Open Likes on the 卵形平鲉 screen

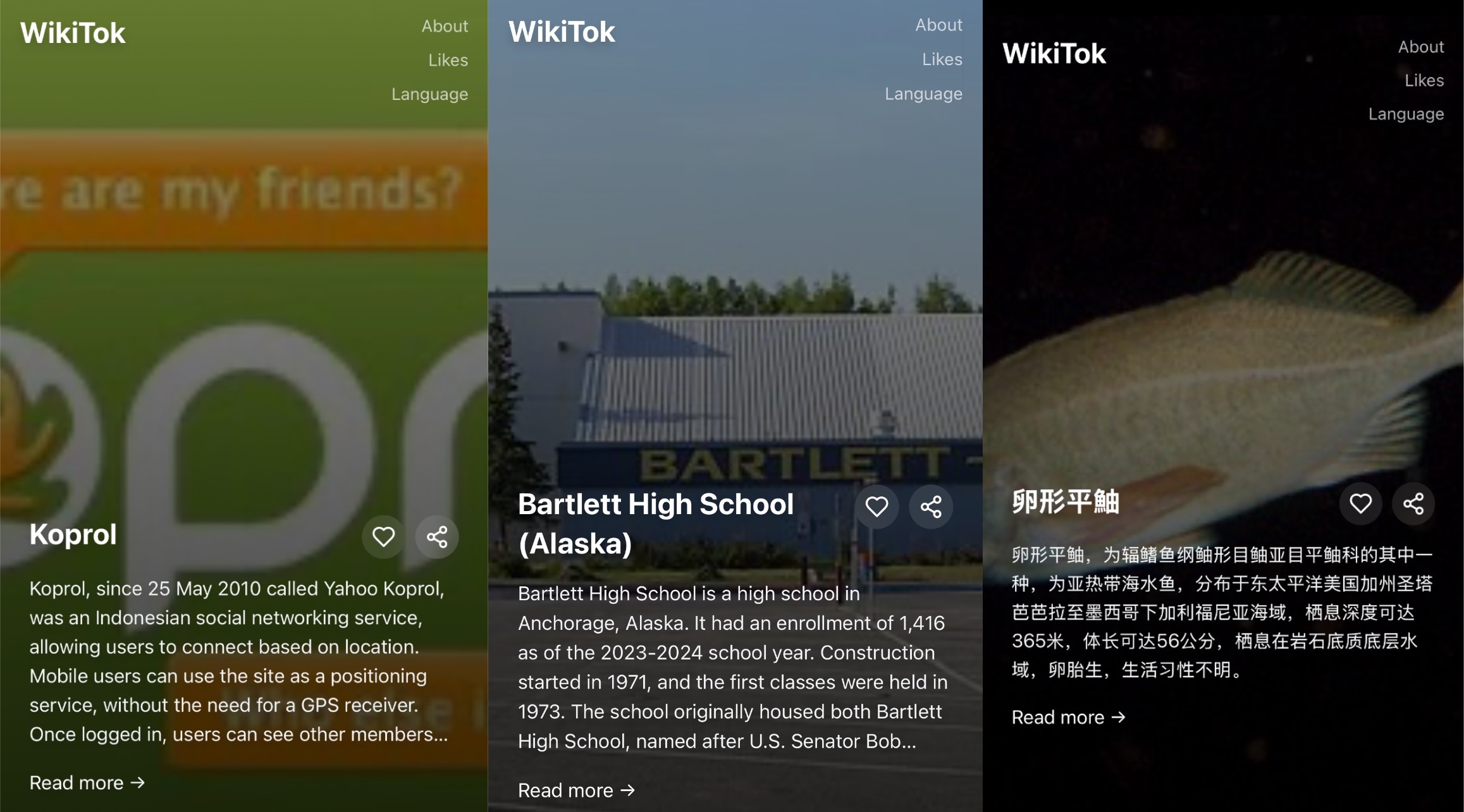[x=1424, y=80]
